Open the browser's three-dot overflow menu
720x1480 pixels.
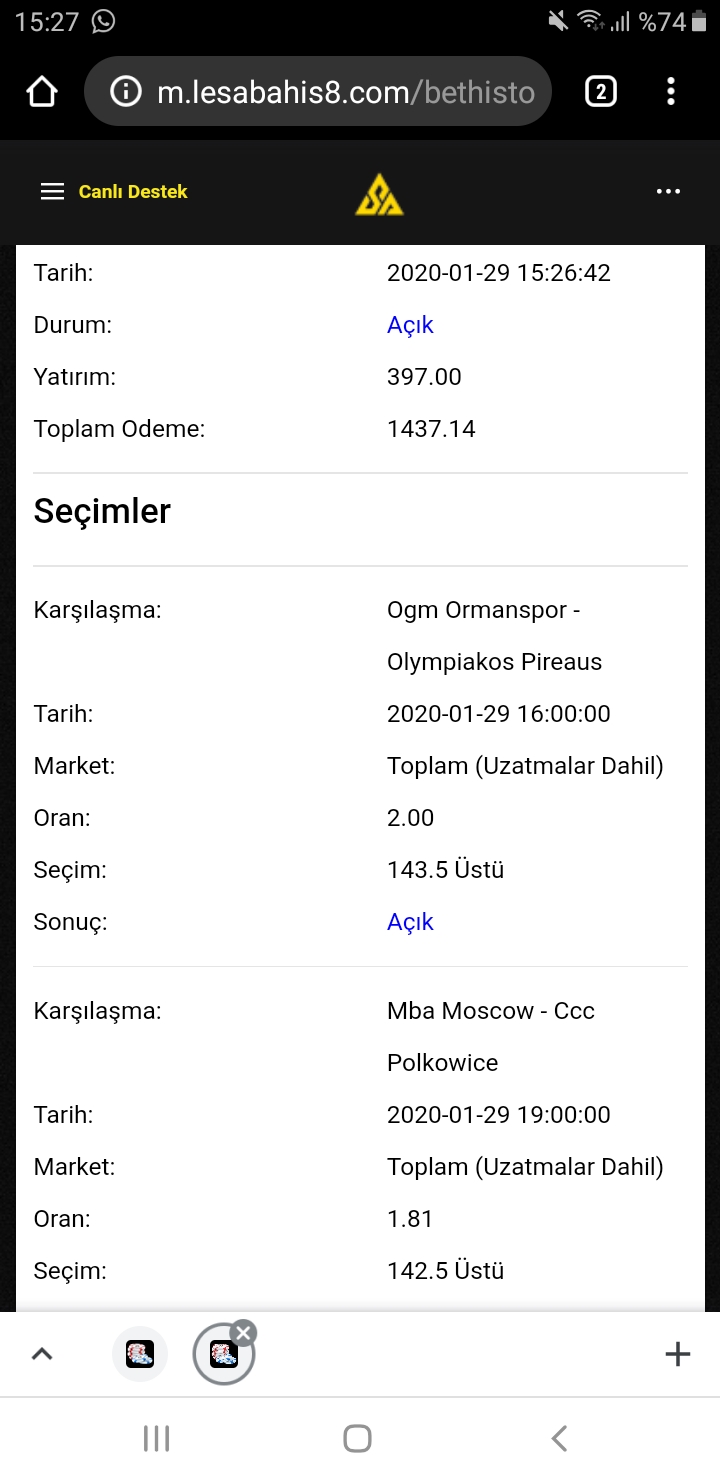[671, 92]
